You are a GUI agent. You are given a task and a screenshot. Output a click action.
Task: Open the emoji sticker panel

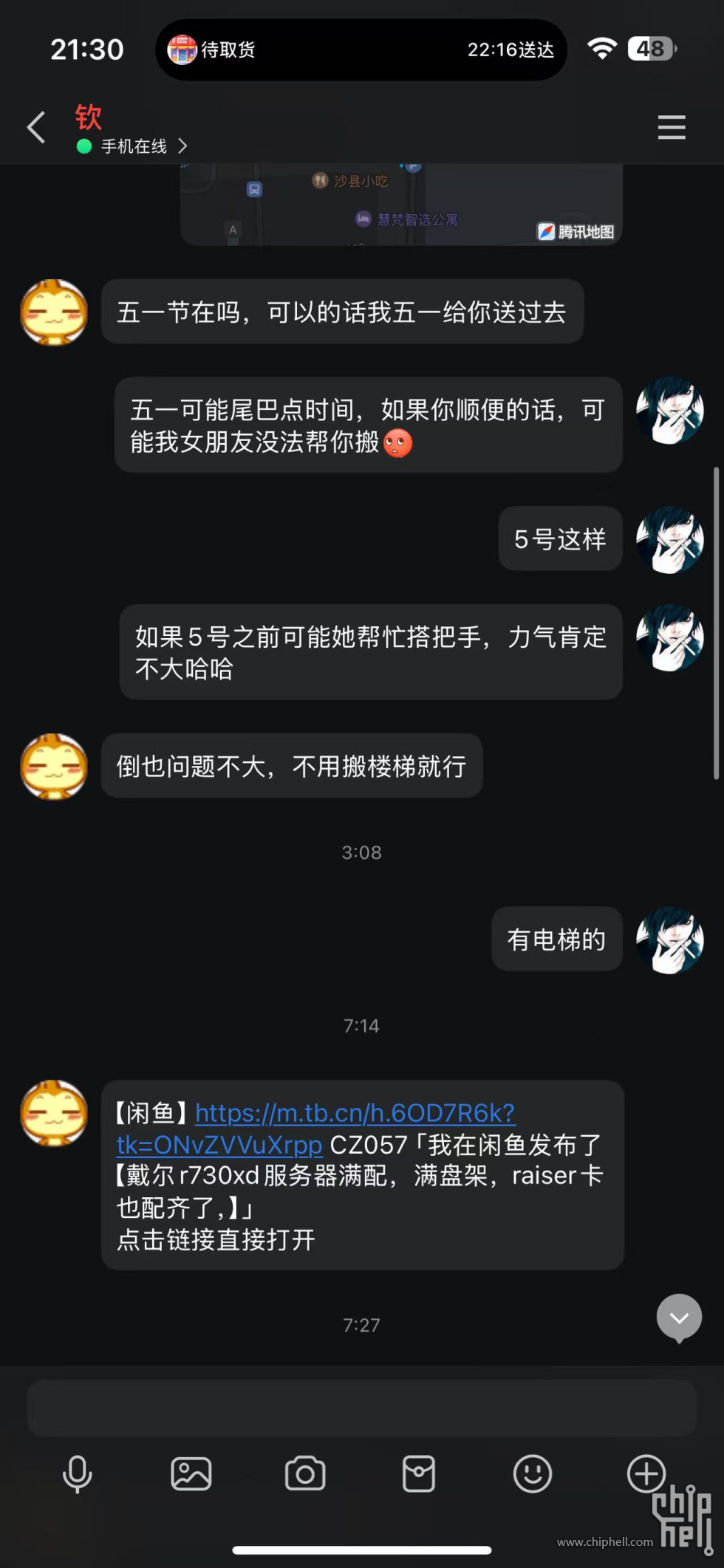pos(532,1474)
